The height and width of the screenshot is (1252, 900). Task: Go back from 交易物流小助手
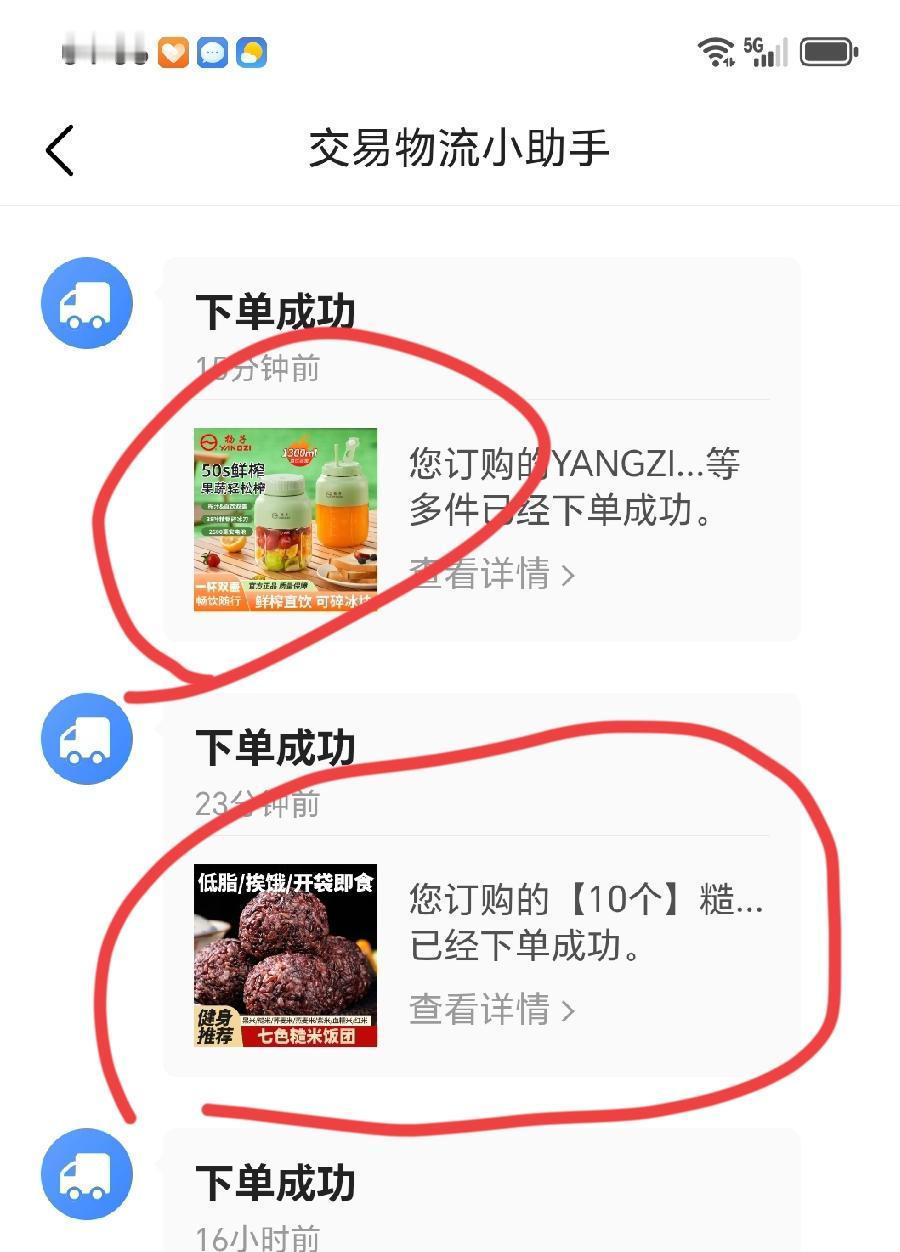[x=60, y=151]
